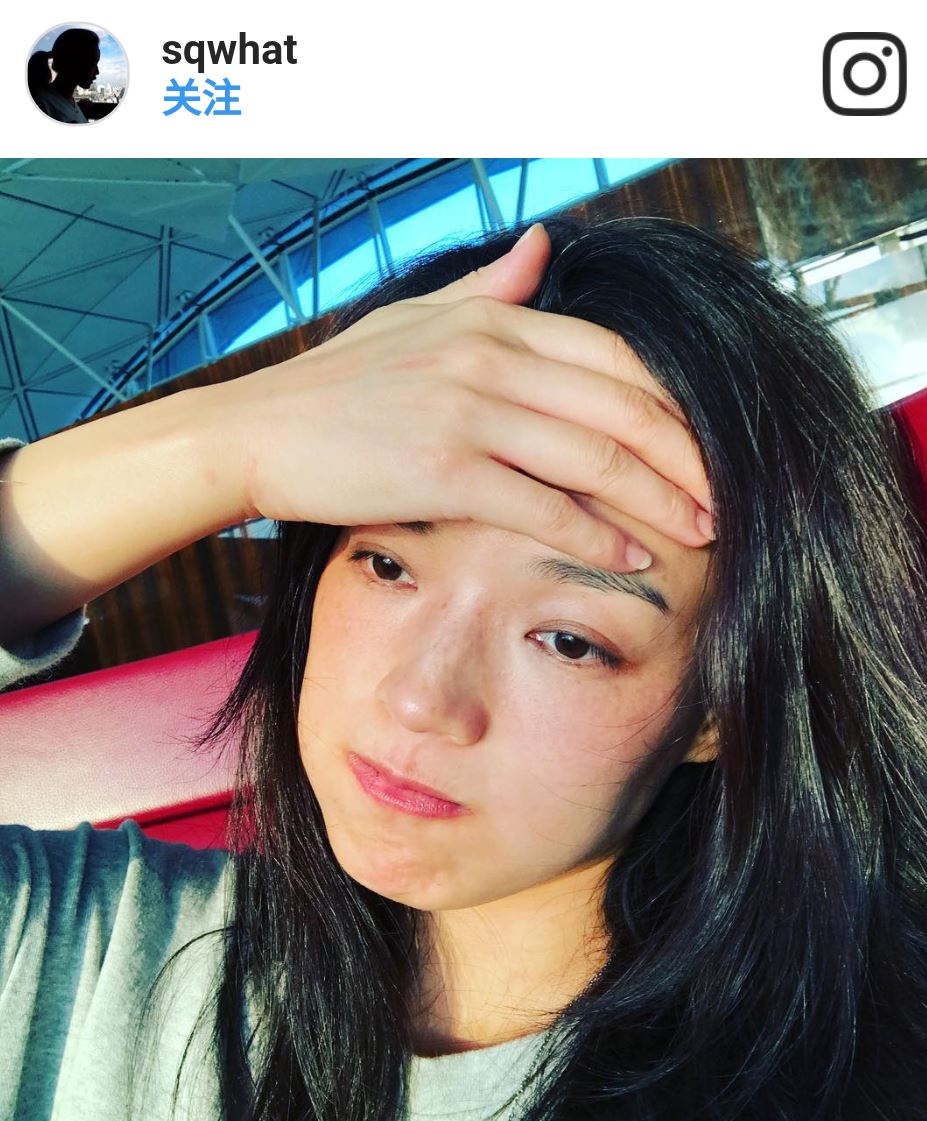Tap the sqwhat username
The height and width of the screenshot is (1121, 927).
[229, 50]
